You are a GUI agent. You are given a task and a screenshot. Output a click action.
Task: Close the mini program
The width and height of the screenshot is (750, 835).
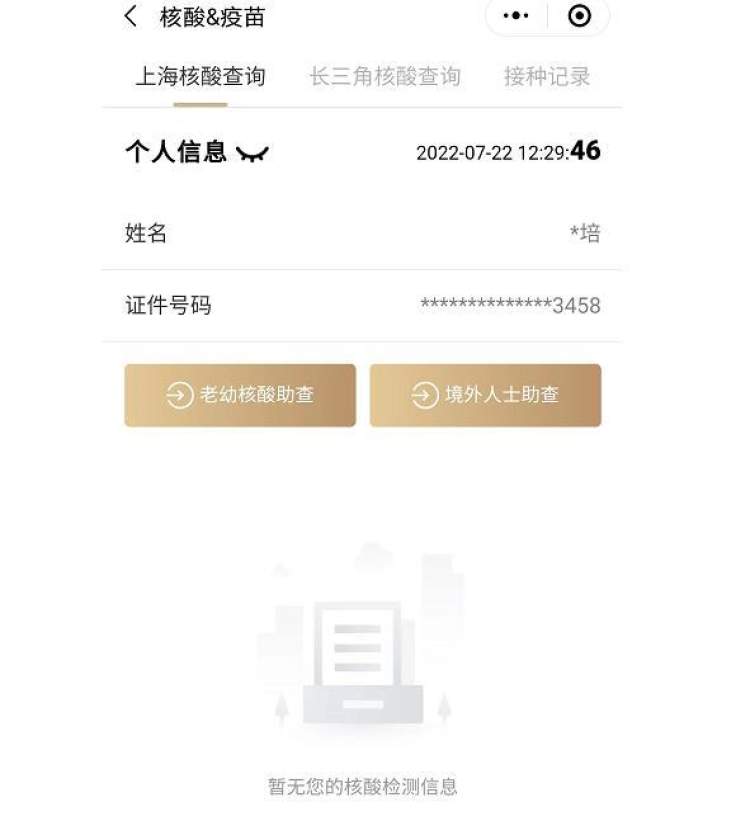point(579,16)
